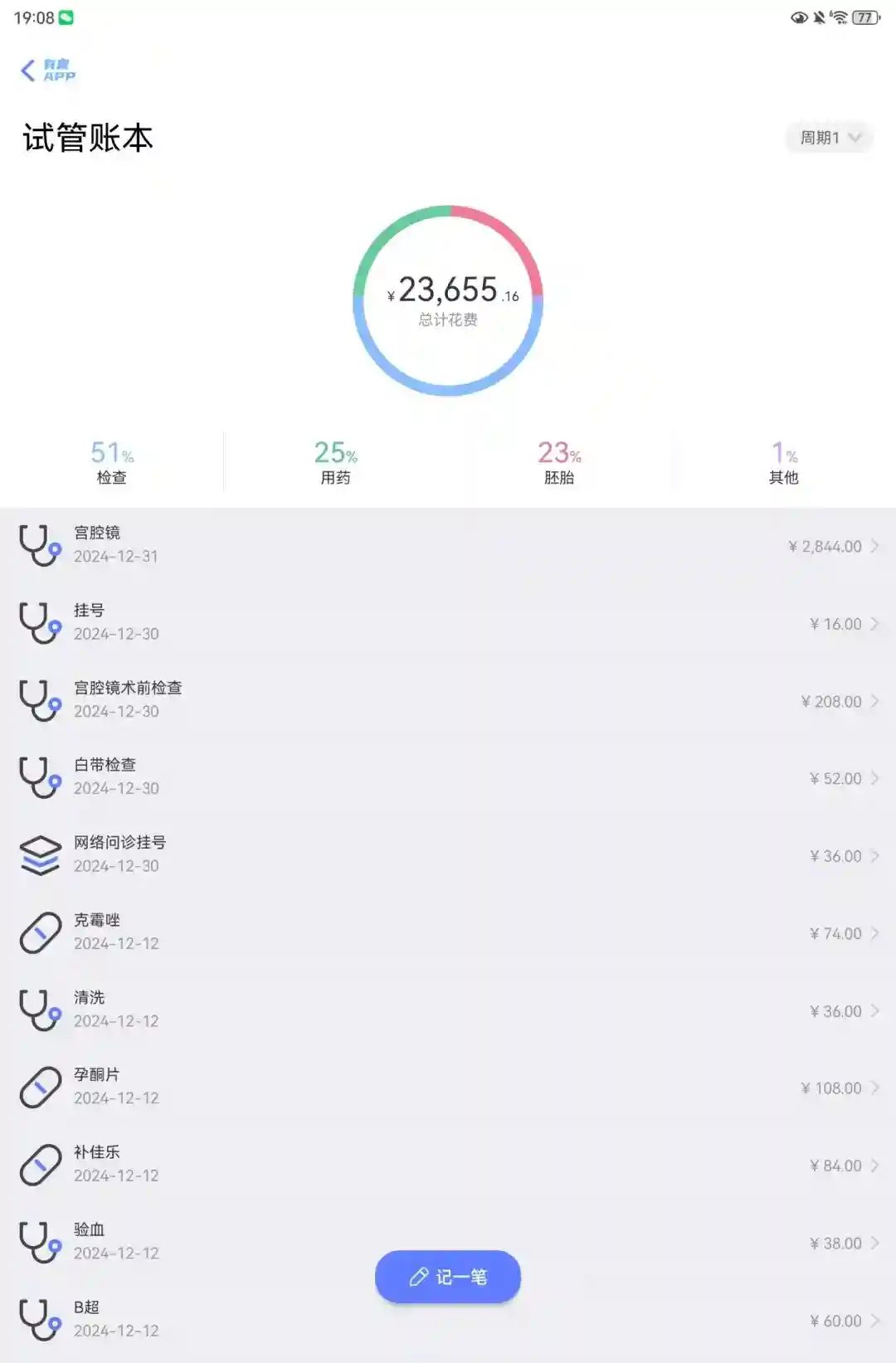
Task: Open the 白带检查 record
Action: click(448, 777)
